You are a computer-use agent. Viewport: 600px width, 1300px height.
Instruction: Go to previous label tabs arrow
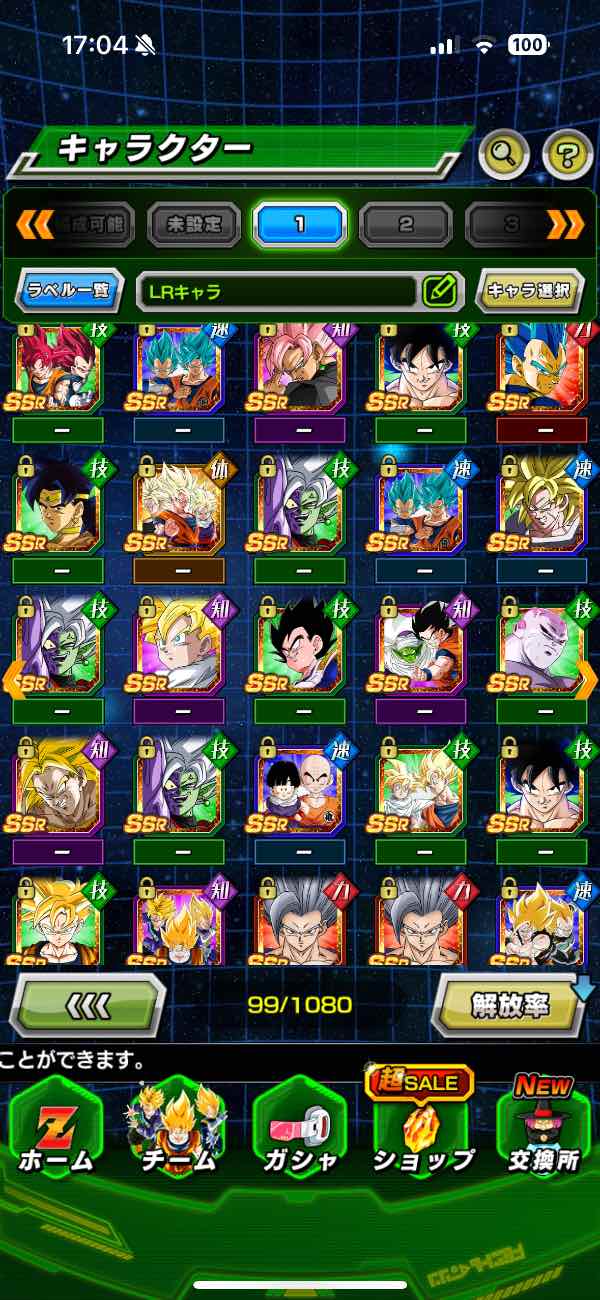(x=35, y=224)
